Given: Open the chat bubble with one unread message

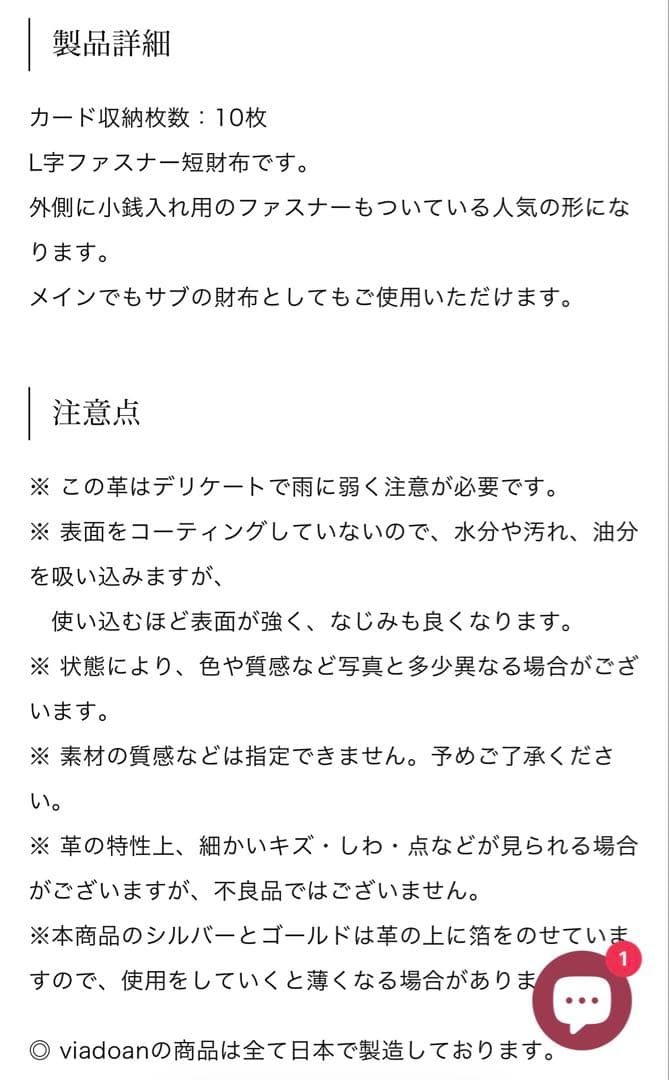Looking at the screenshot, I should tap(582, 1000).
